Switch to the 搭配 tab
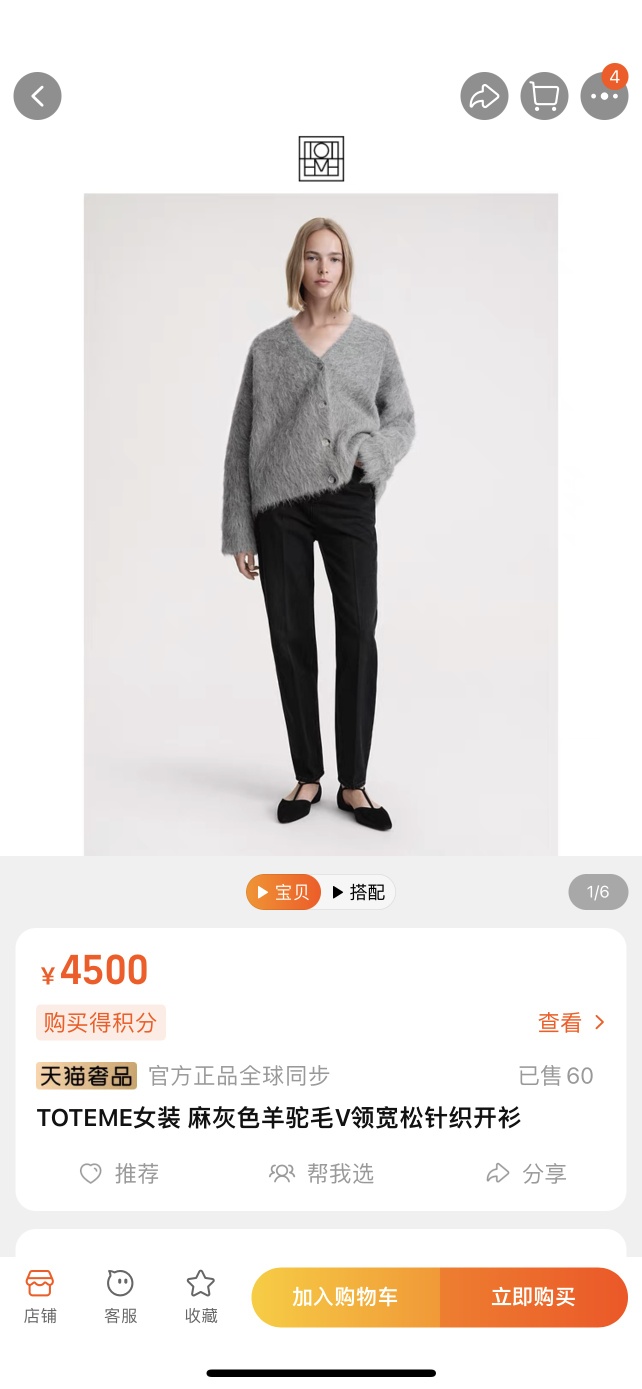Screen dimensions: 642x1389 (x=358, y=892)
